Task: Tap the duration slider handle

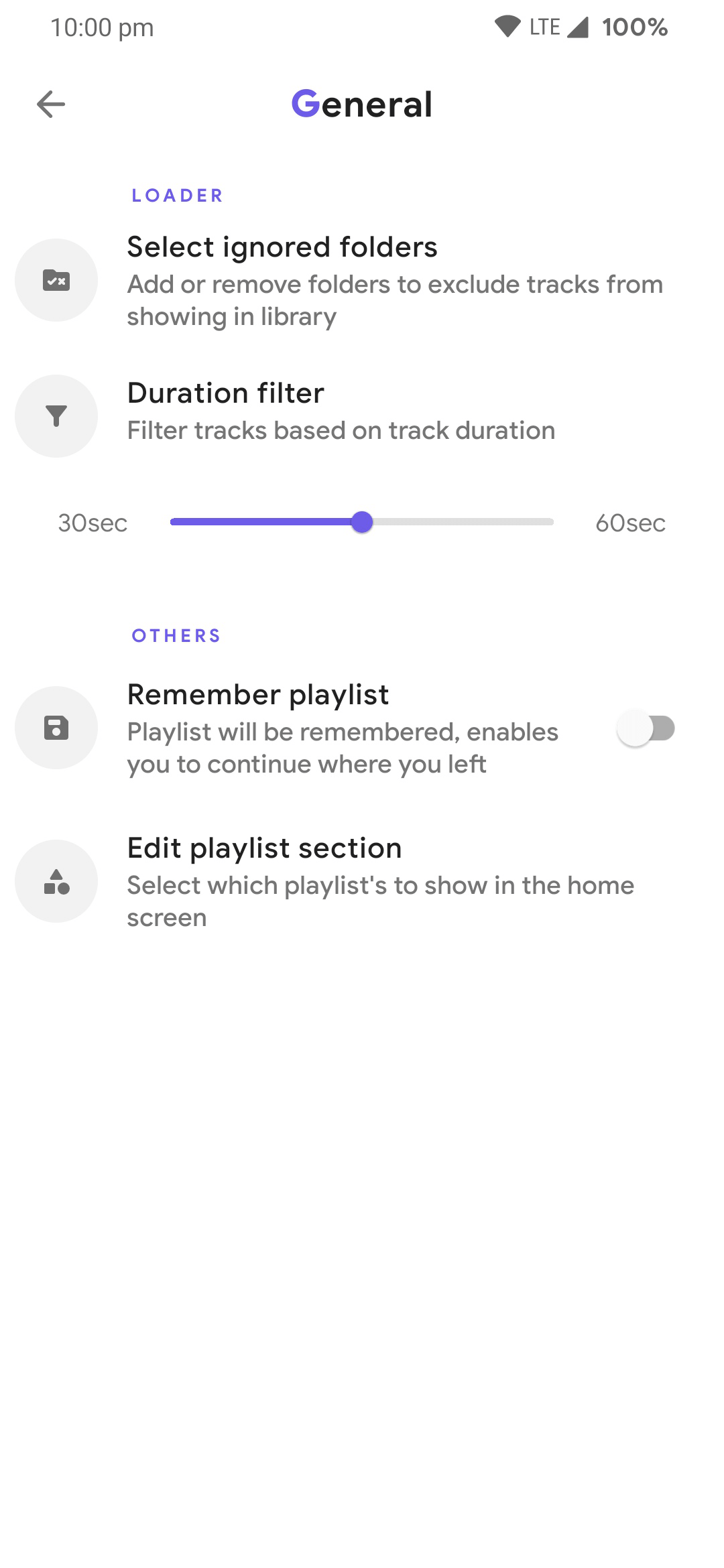Action: (362, 522)
